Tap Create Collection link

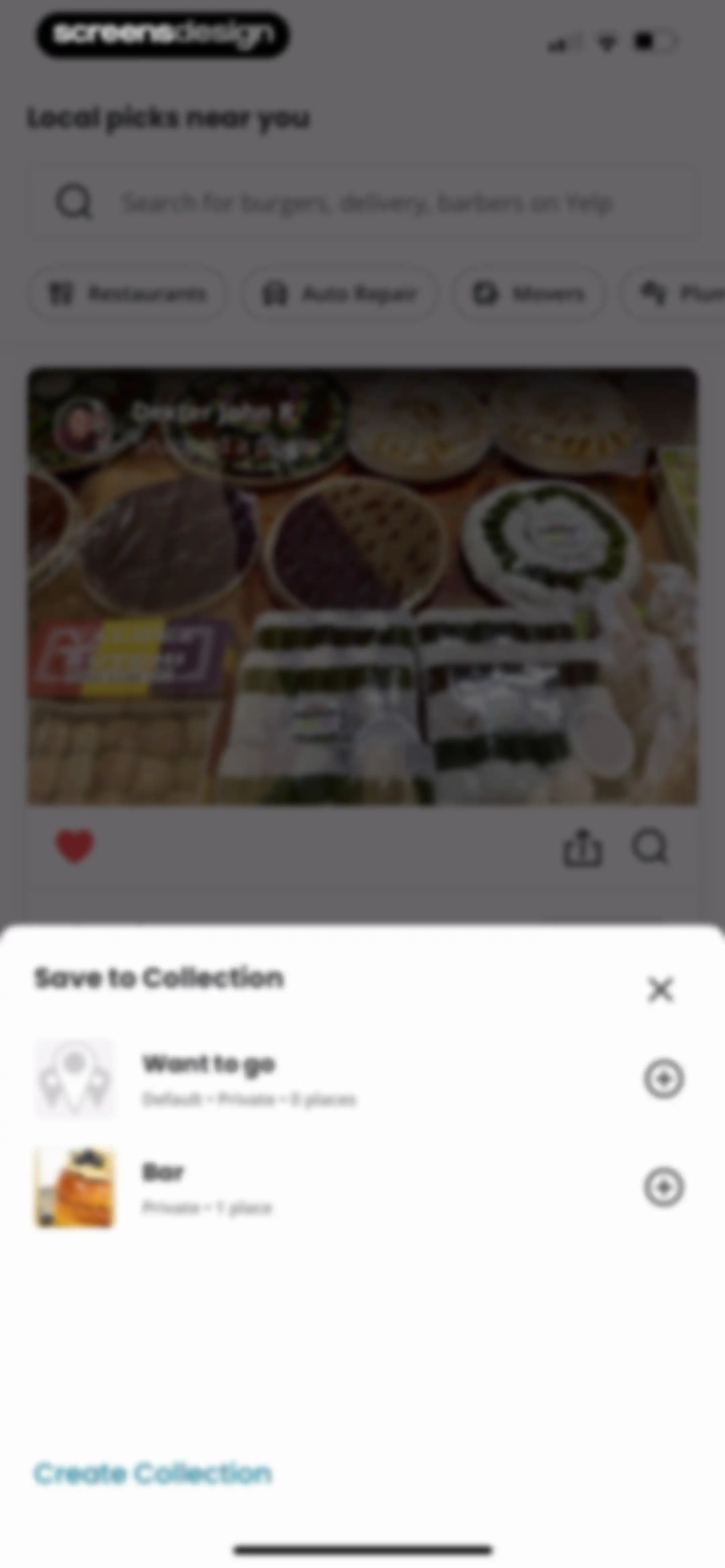coord(153,1474)
